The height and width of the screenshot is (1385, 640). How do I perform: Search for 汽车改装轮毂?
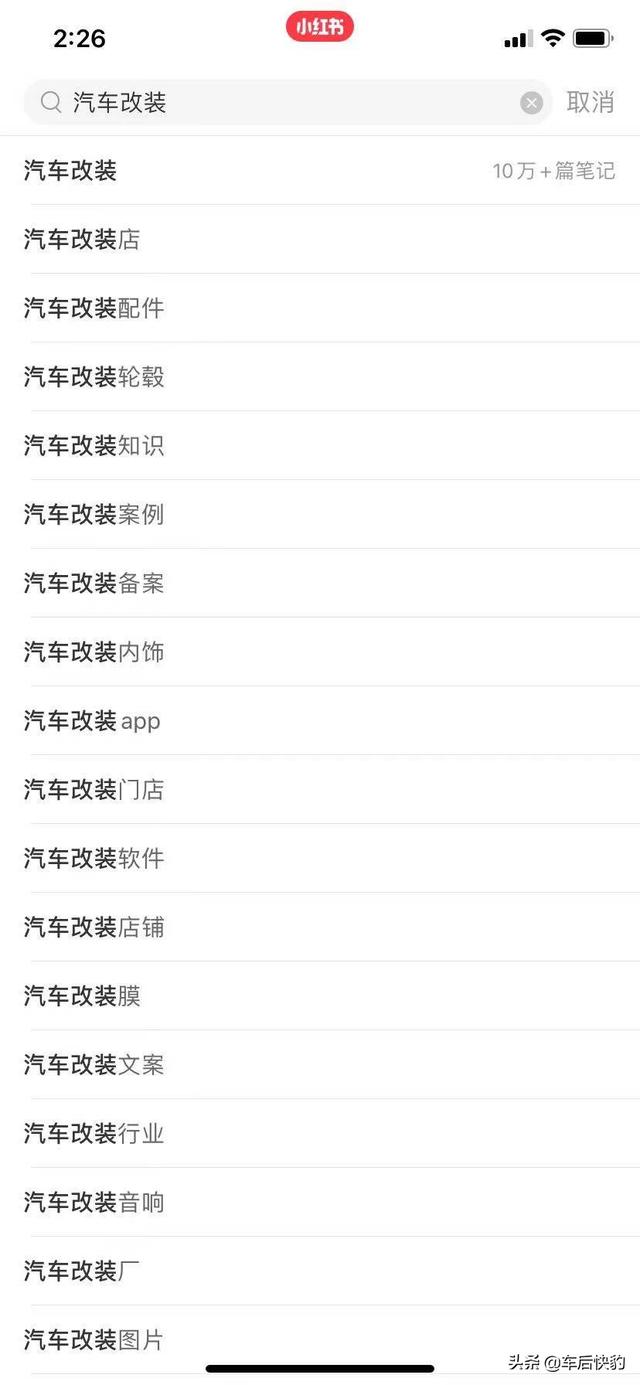(320, 378)
